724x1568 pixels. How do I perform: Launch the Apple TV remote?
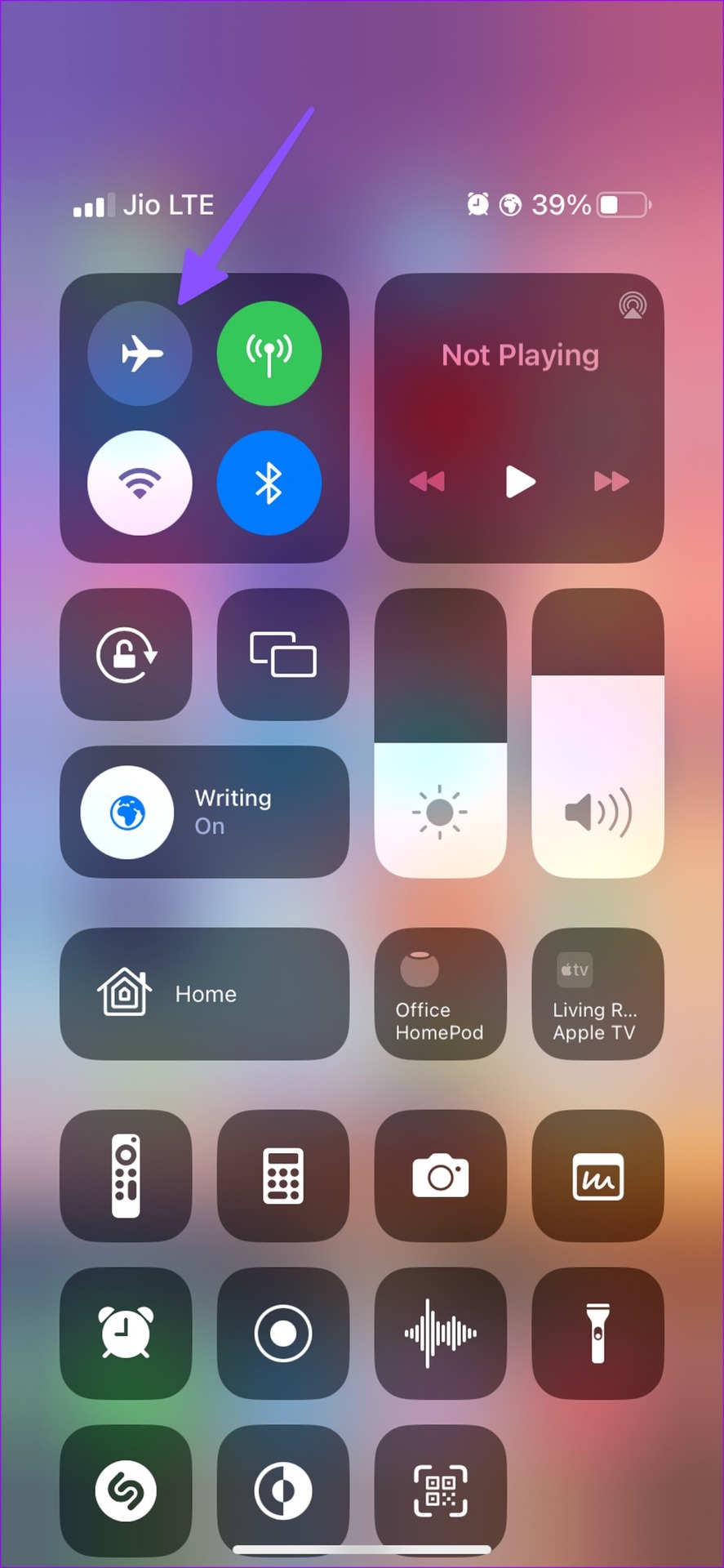[x=126, y=1176]
